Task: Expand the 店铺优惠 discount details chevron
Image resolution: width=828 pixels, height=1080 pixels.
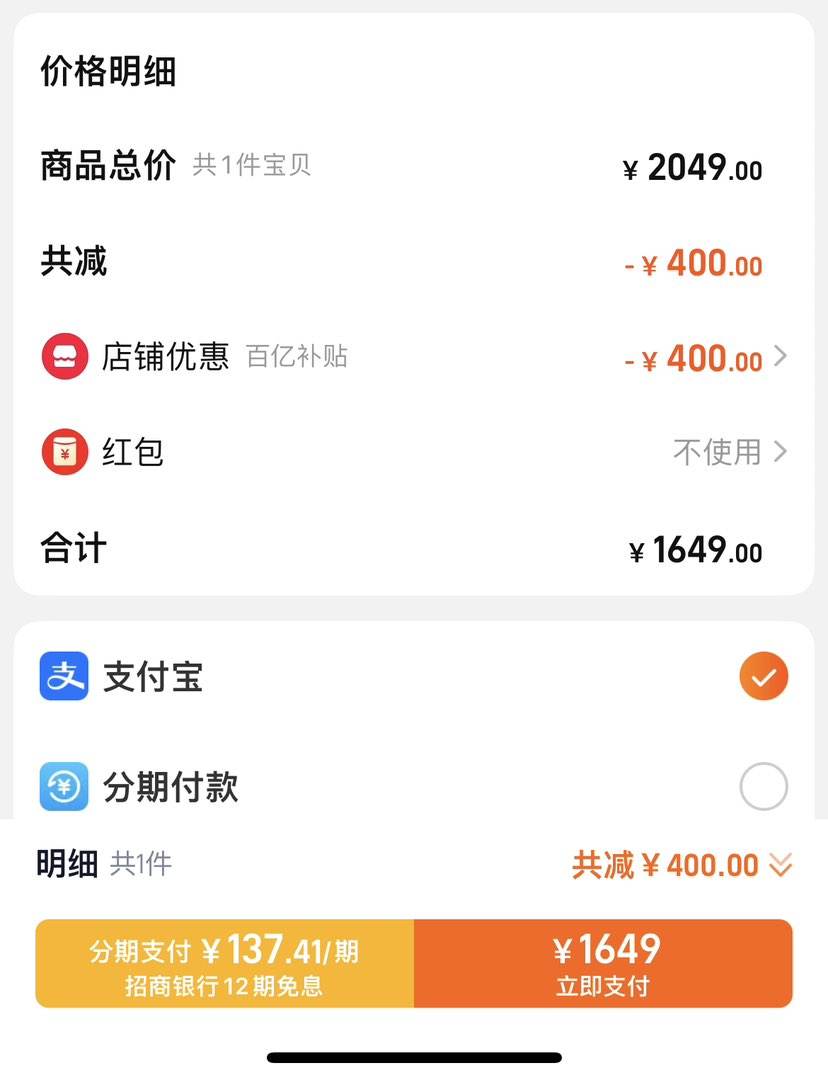Action: pos(784,356)
